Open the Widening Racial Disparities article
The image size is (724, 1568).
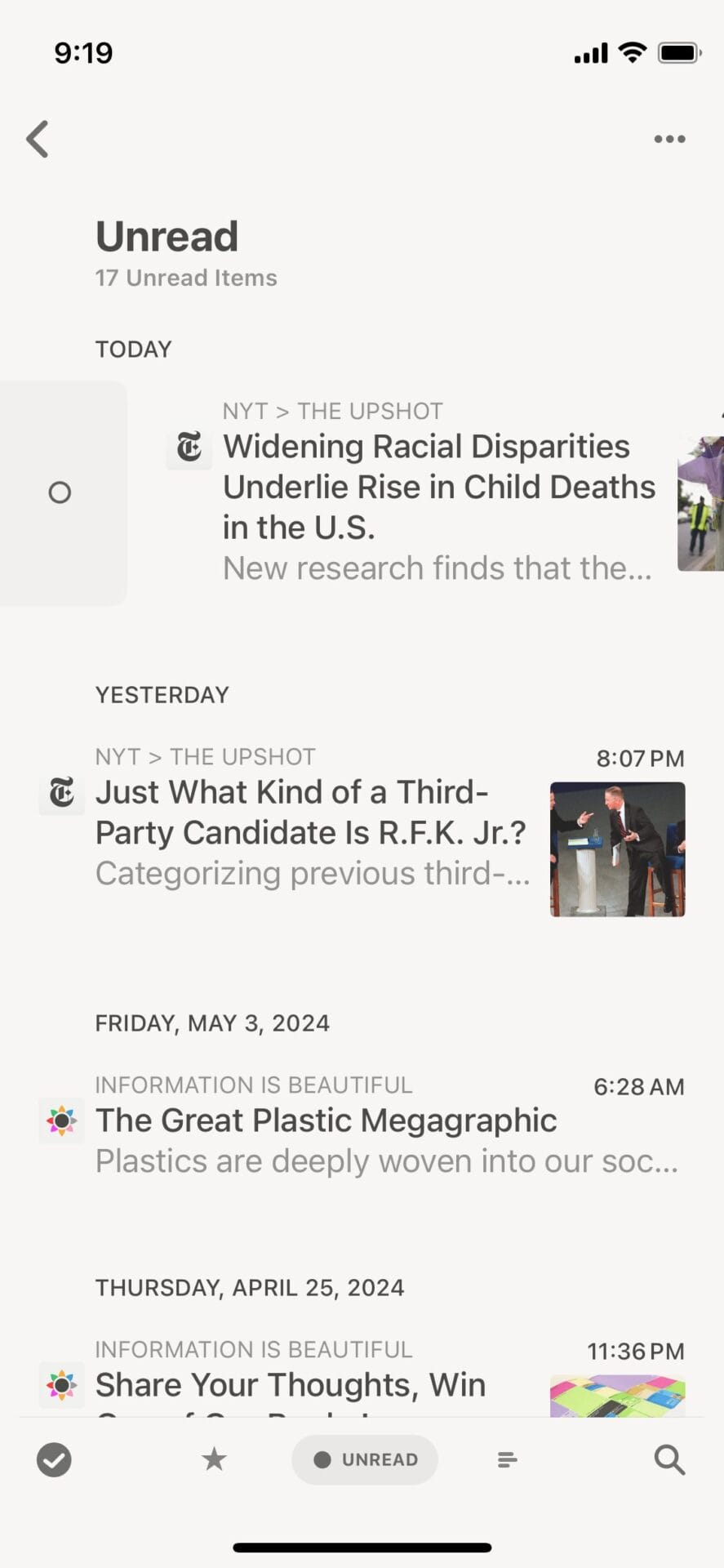coord(438,488)
